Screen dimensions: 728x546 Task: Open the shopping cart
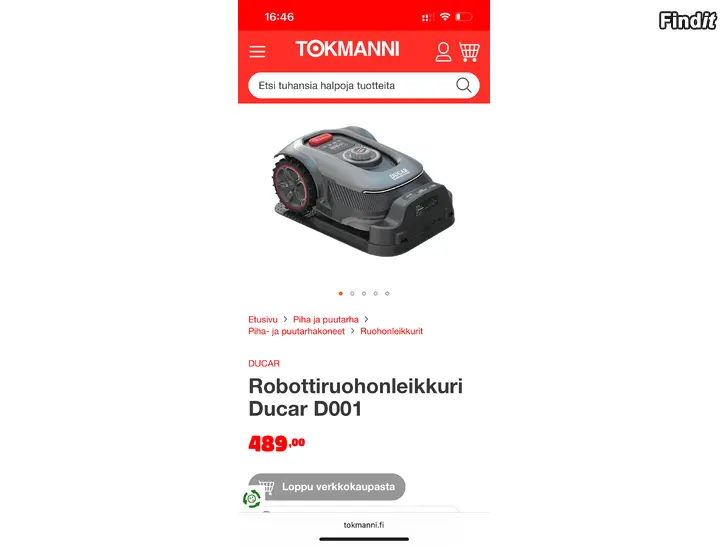pyautogui.click(x=469, y=51)
